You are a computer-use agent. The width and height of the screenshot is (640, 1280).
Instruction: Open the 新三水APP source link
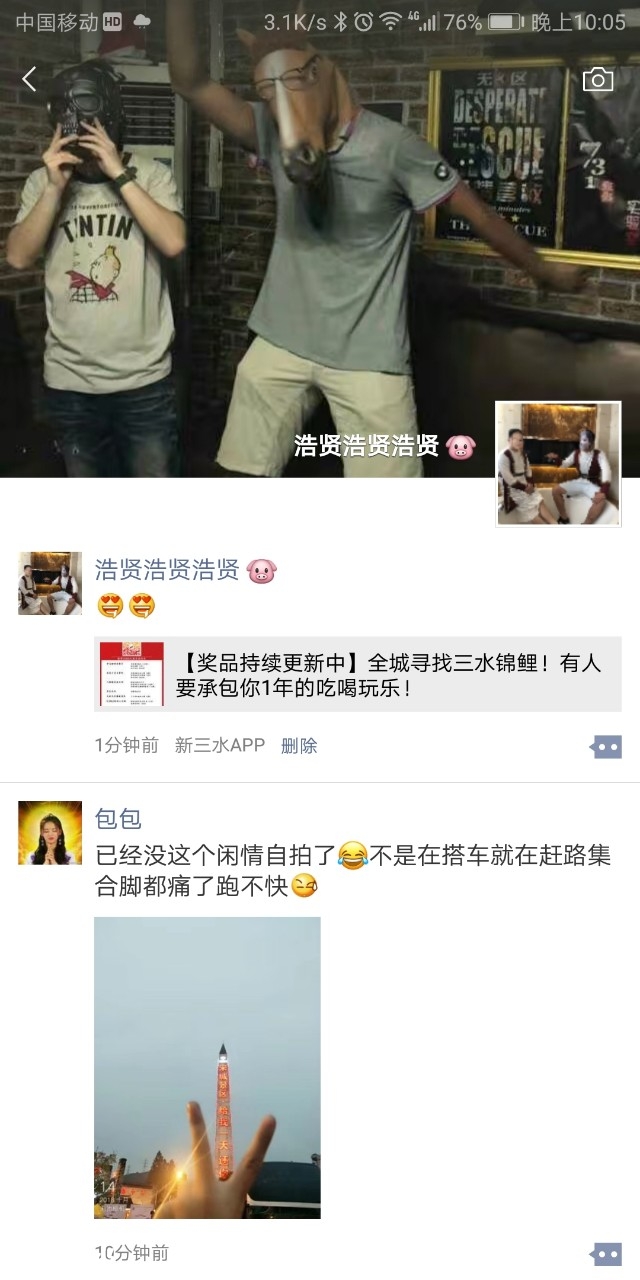point(220,746)
